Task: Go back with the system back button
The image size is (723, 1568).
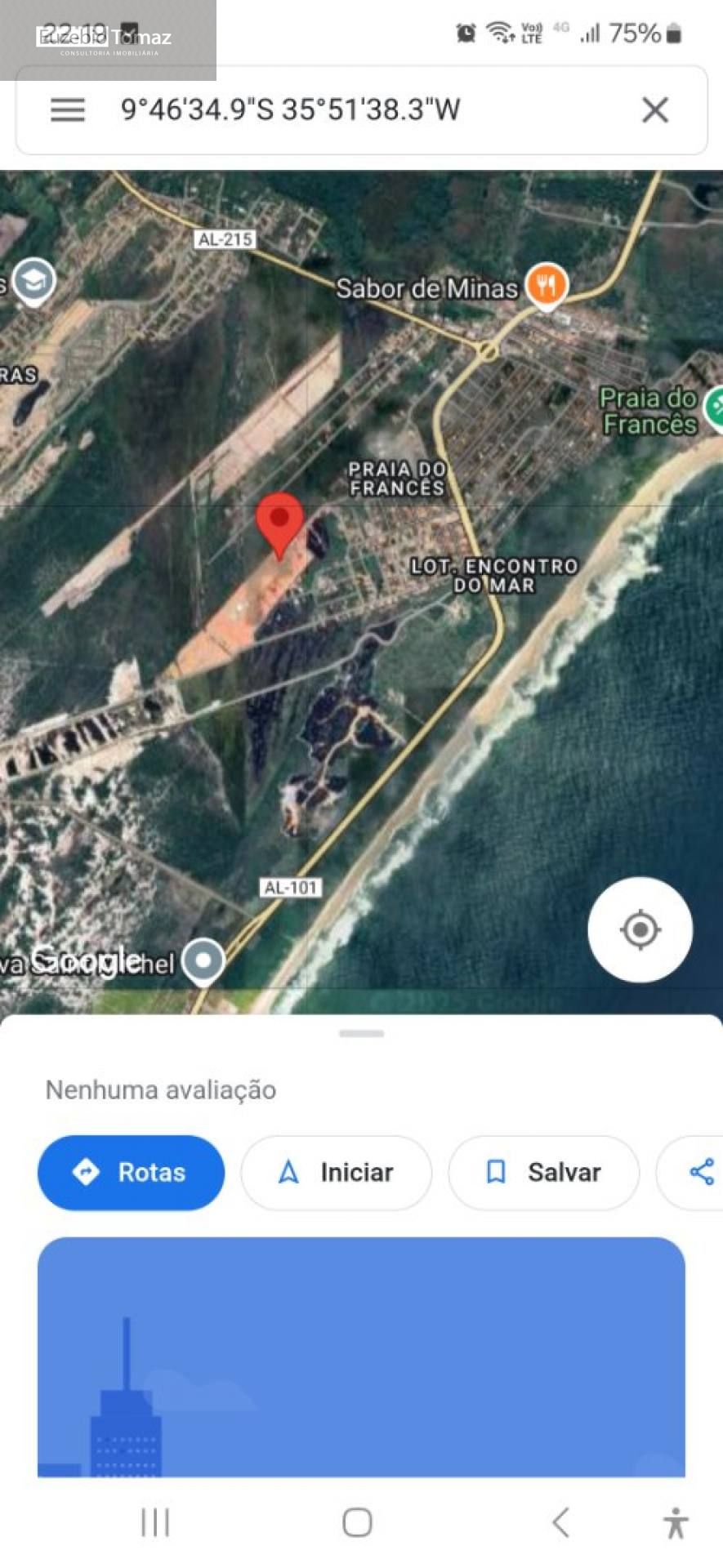Action: coord(560,1522)
